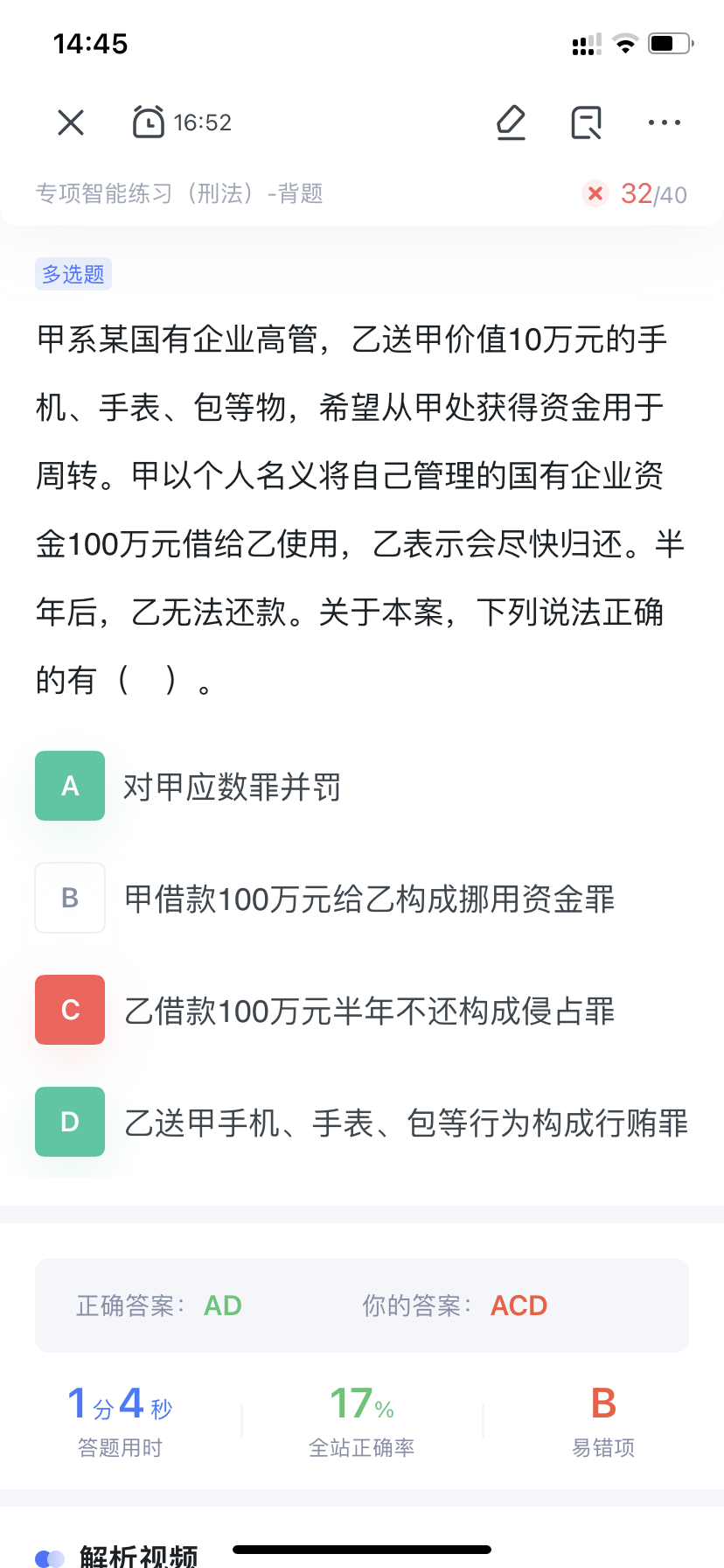Open the answer sheet card icon
This screenshot has height=1568, width=724.
coord(586,122)
